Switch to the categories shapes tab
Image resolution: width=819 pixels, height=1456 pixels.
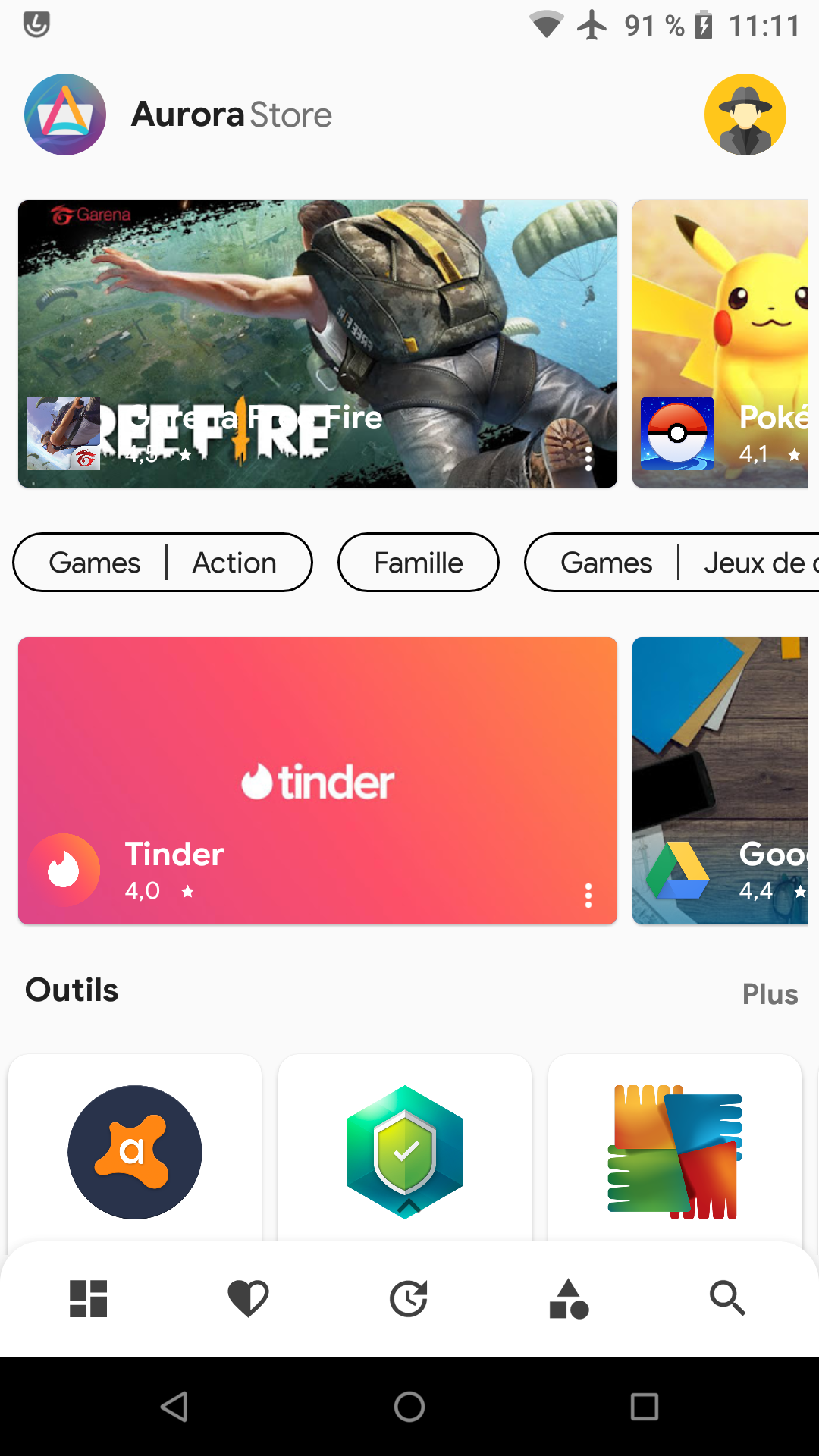[569, 1298]
